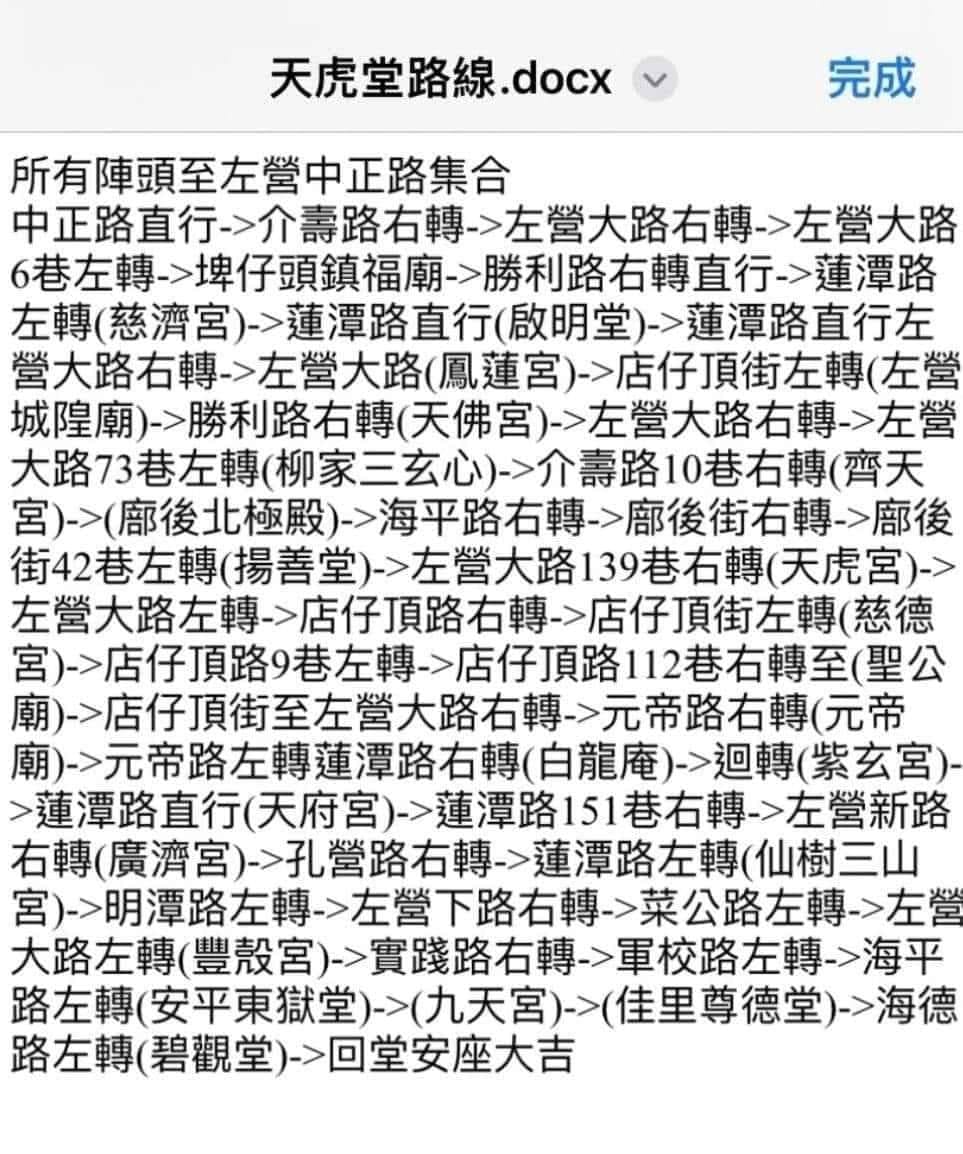Expand the dropdown beside 天虎堂路線.docx

click(x=655, y=81)
